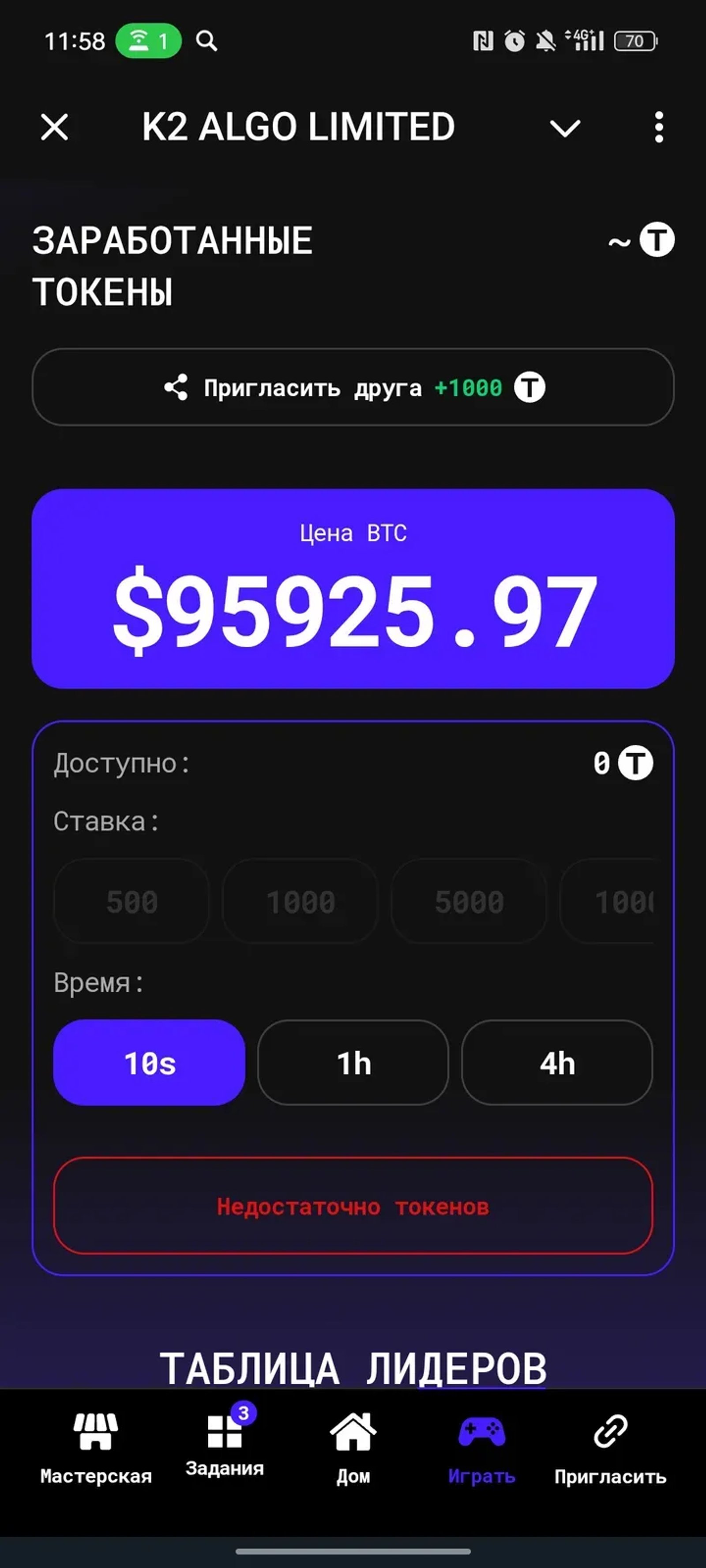Open the three-dot options menu
The width and height of the screenshot is (706, 1568).
(658, 127)
